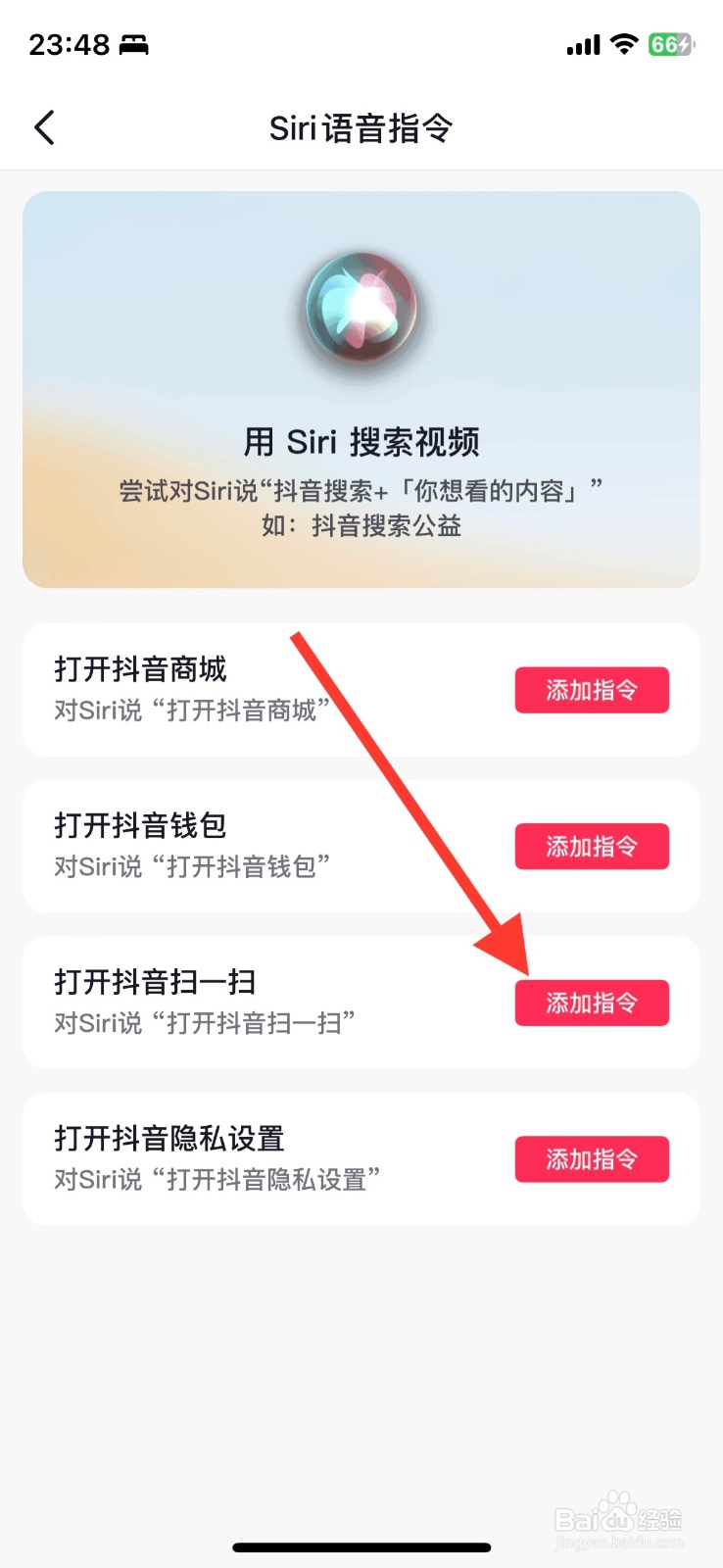The width and height of the screenshot is (723, 1568).
Task: Tap the Baidu Jingyan watermark logo
Action: [x=617, y=1519]
